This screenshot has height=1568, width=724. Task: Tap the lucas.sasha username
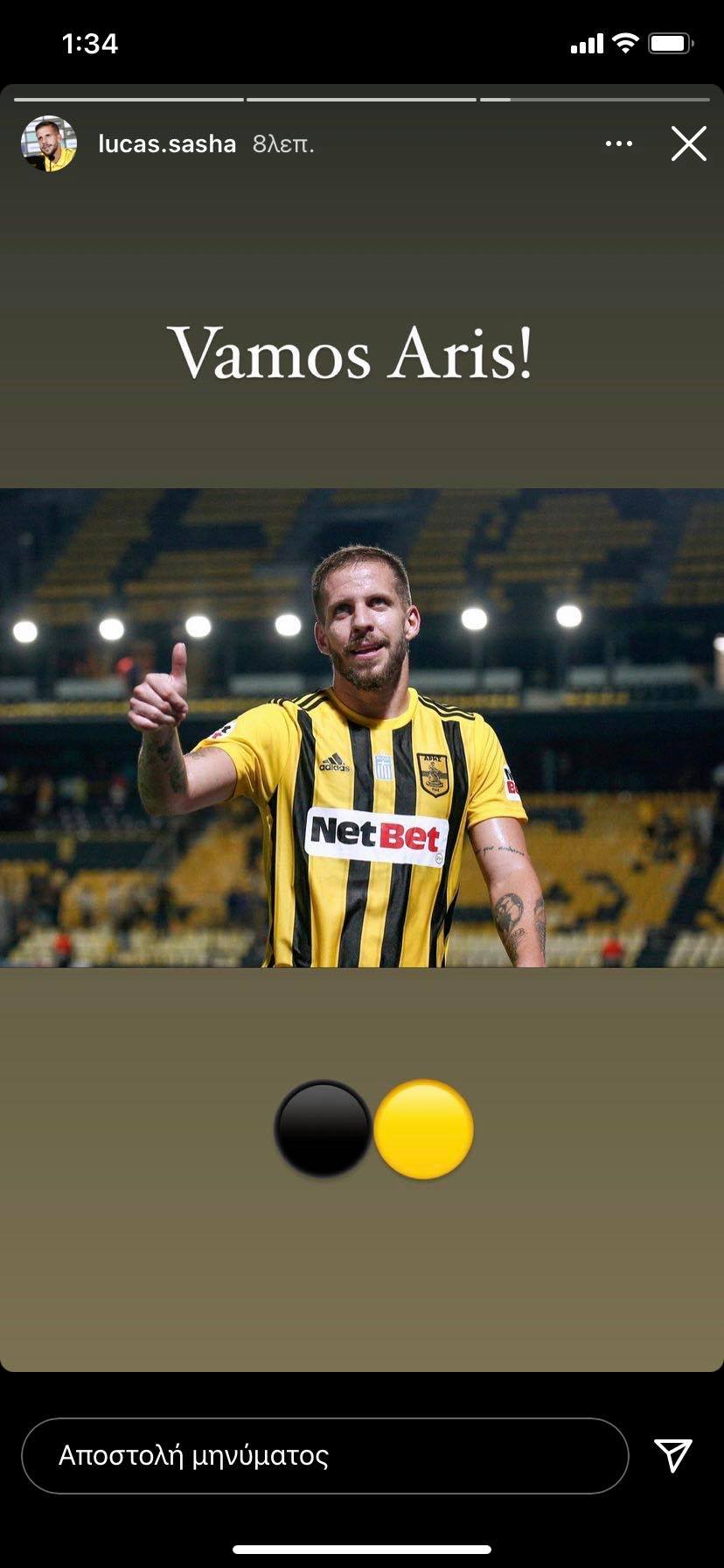[x=167, y=143]
